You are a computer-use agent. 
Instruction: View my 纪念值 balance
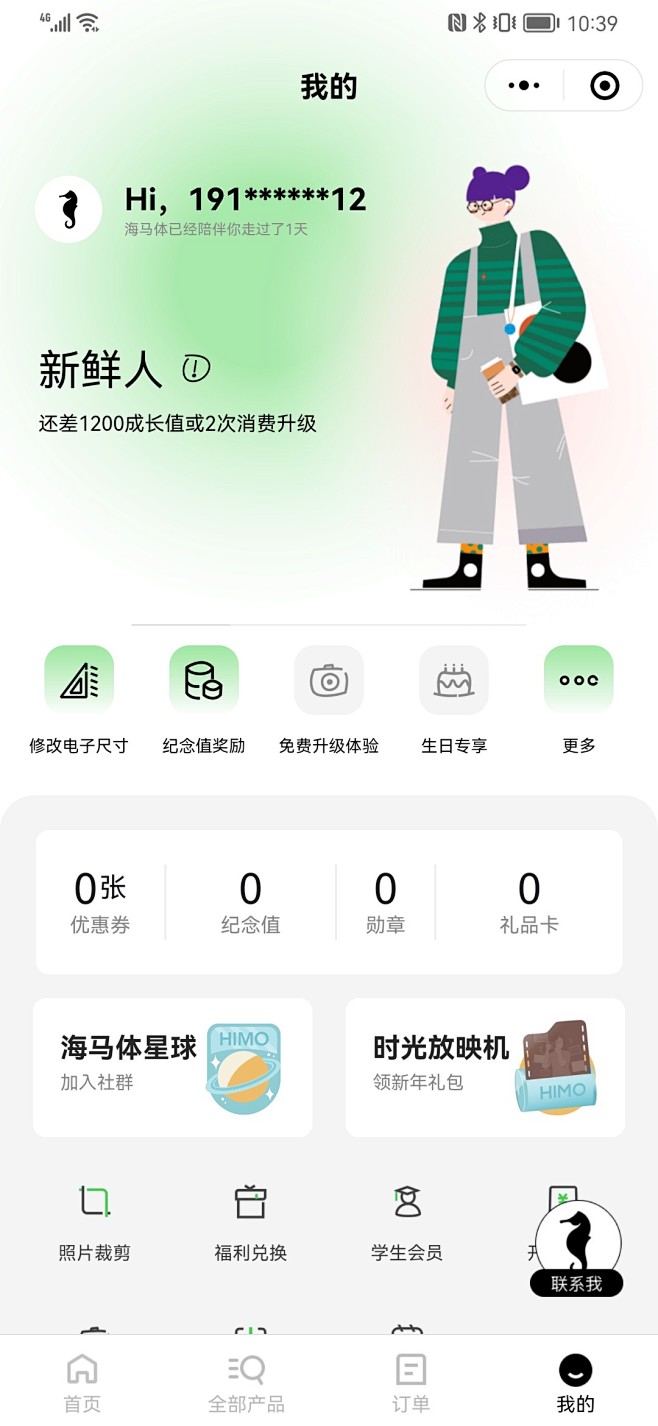click(x=250, y=902)
